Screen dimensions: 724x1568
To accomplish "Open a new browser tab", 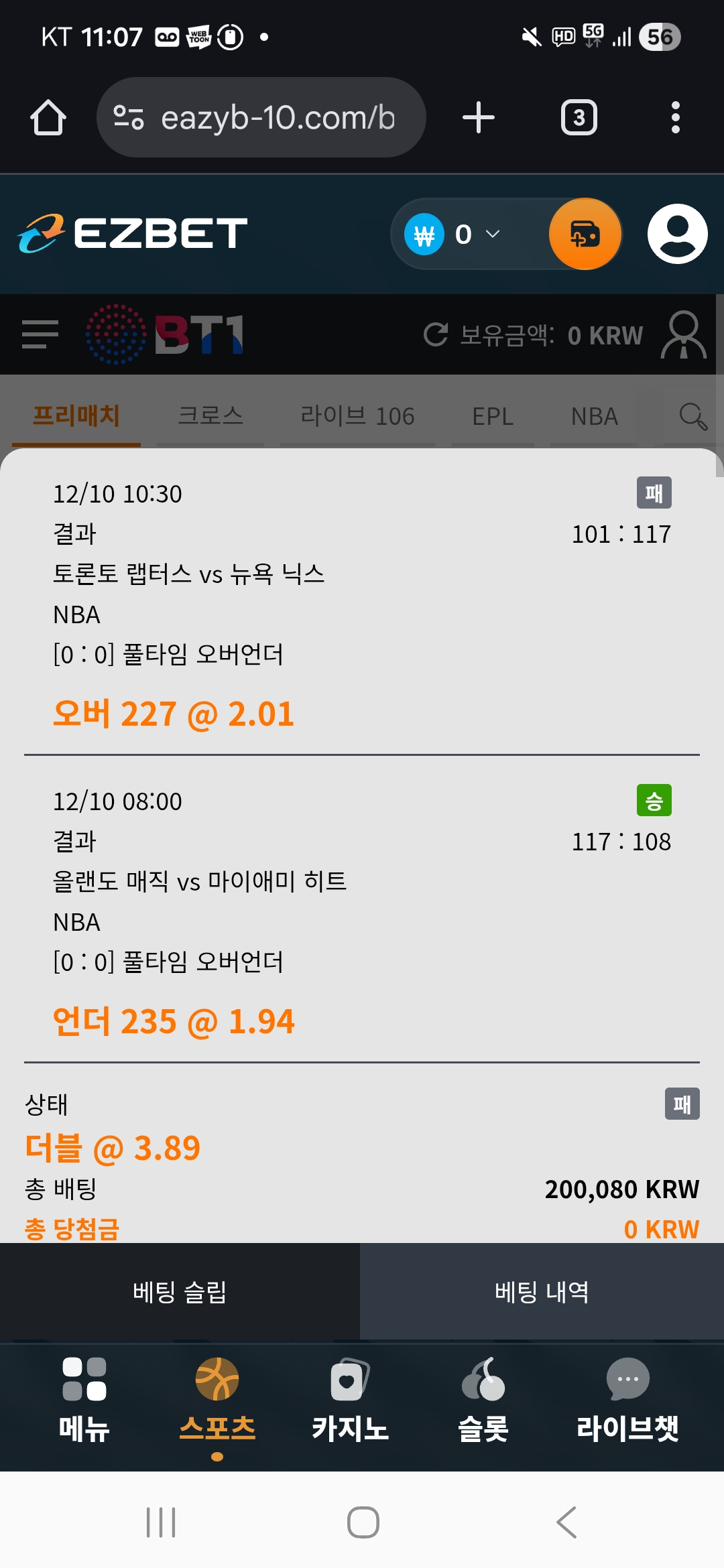I will tap(479, 118).
